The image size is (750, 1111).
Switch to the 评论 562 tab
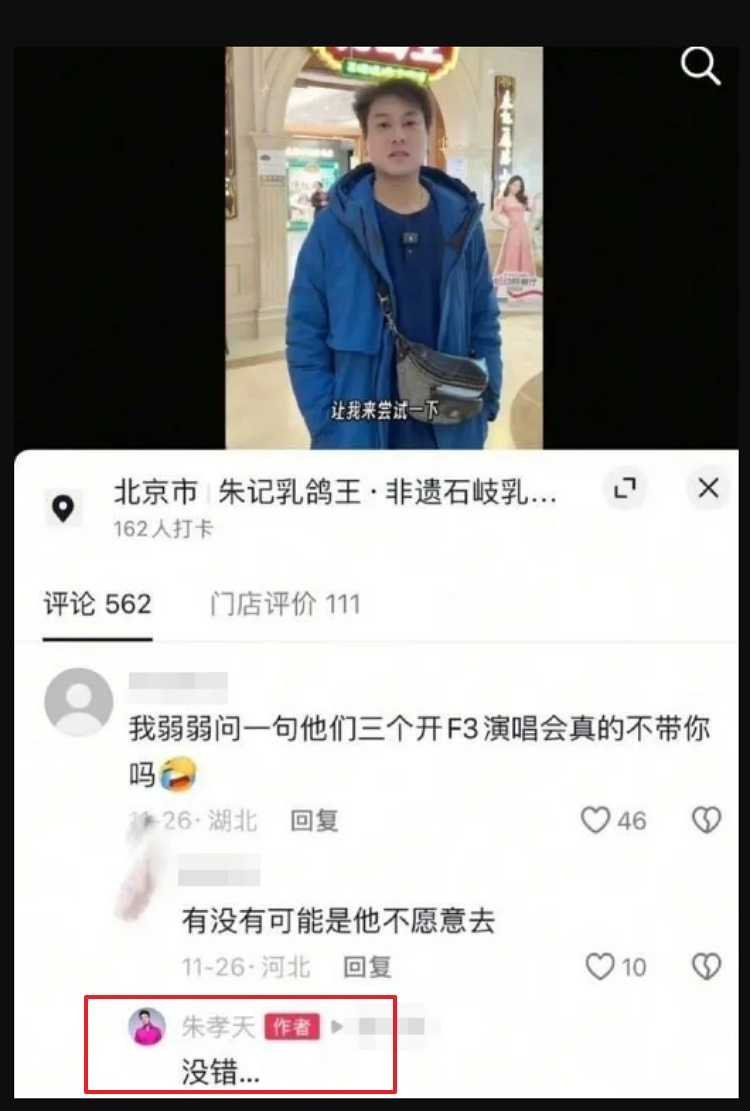[96, 603]
